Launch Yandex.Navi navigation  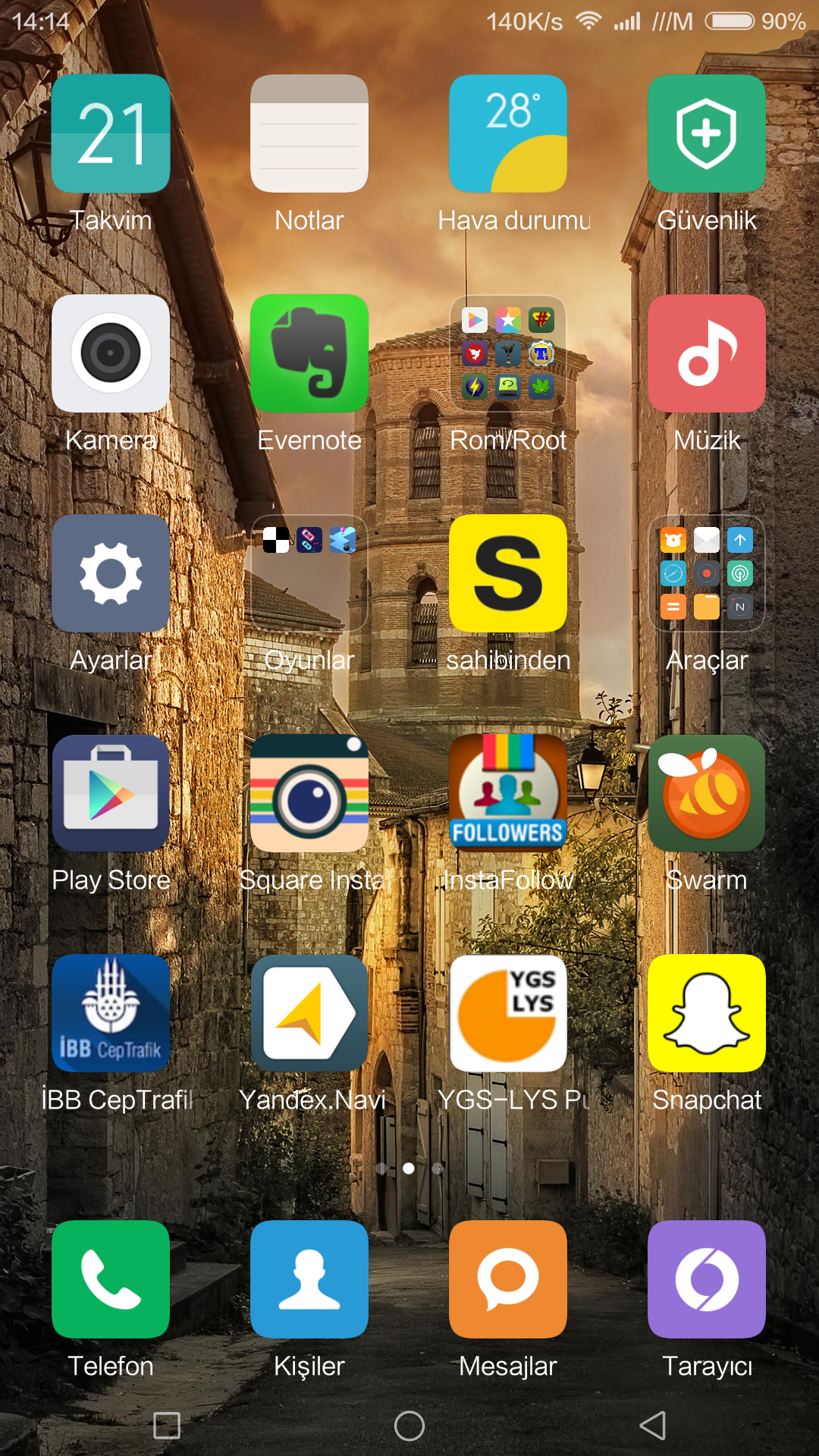309,1013
